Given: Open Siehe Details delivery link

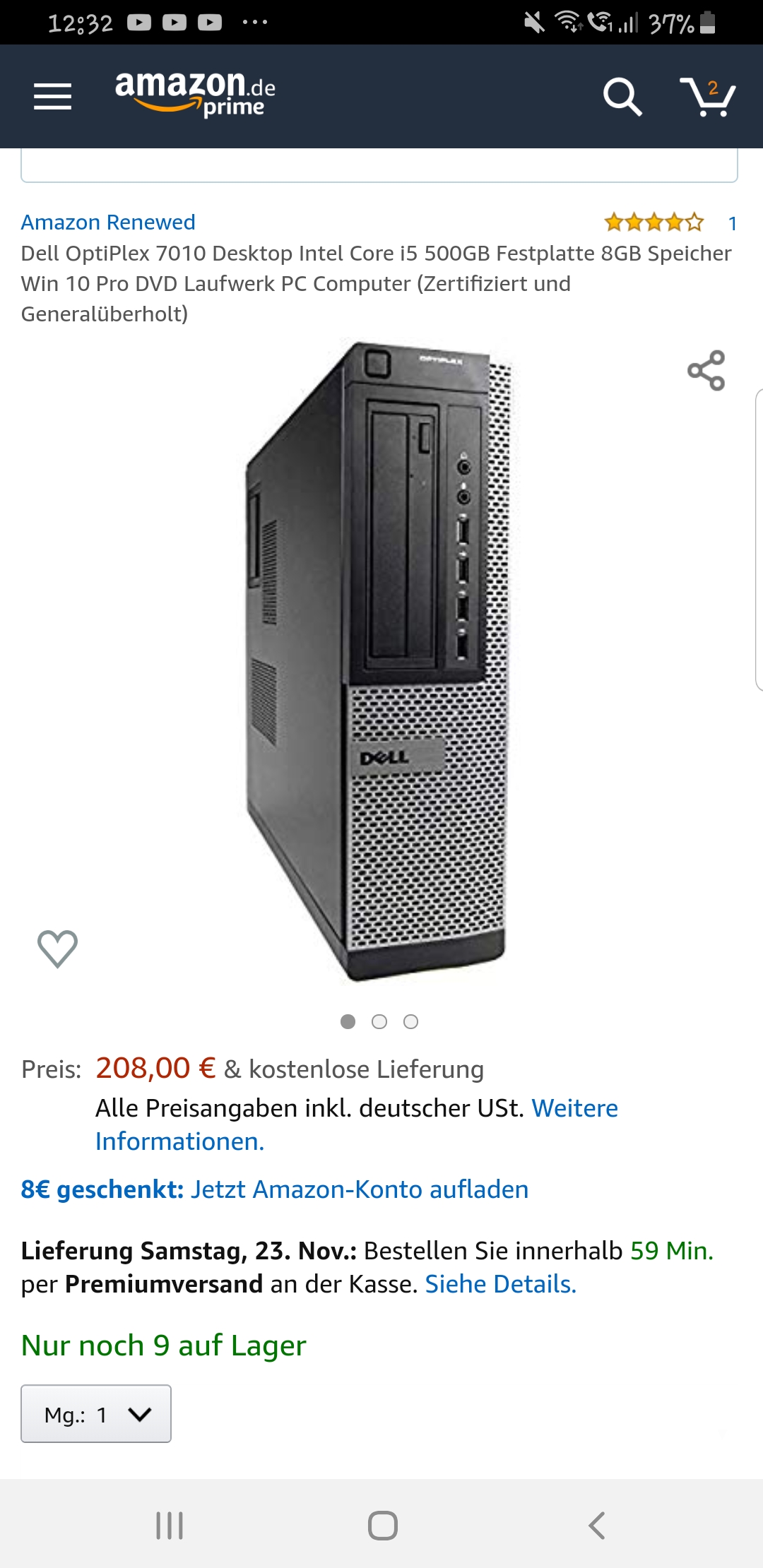Looking at the screenshot, I should click(500, 1284).
